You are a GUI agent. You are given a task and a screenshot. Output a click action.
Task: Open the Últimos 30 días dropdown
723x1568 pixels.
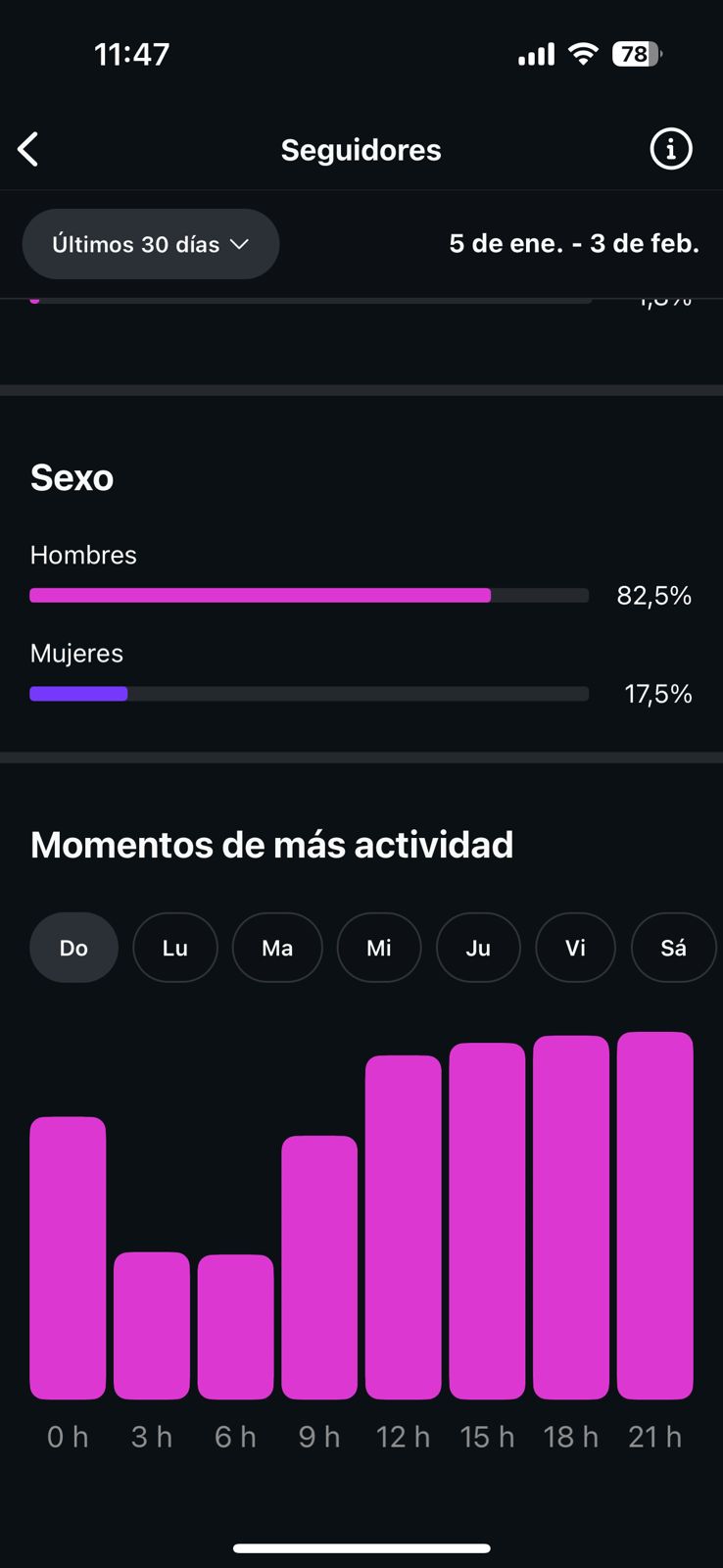(151, 244)
